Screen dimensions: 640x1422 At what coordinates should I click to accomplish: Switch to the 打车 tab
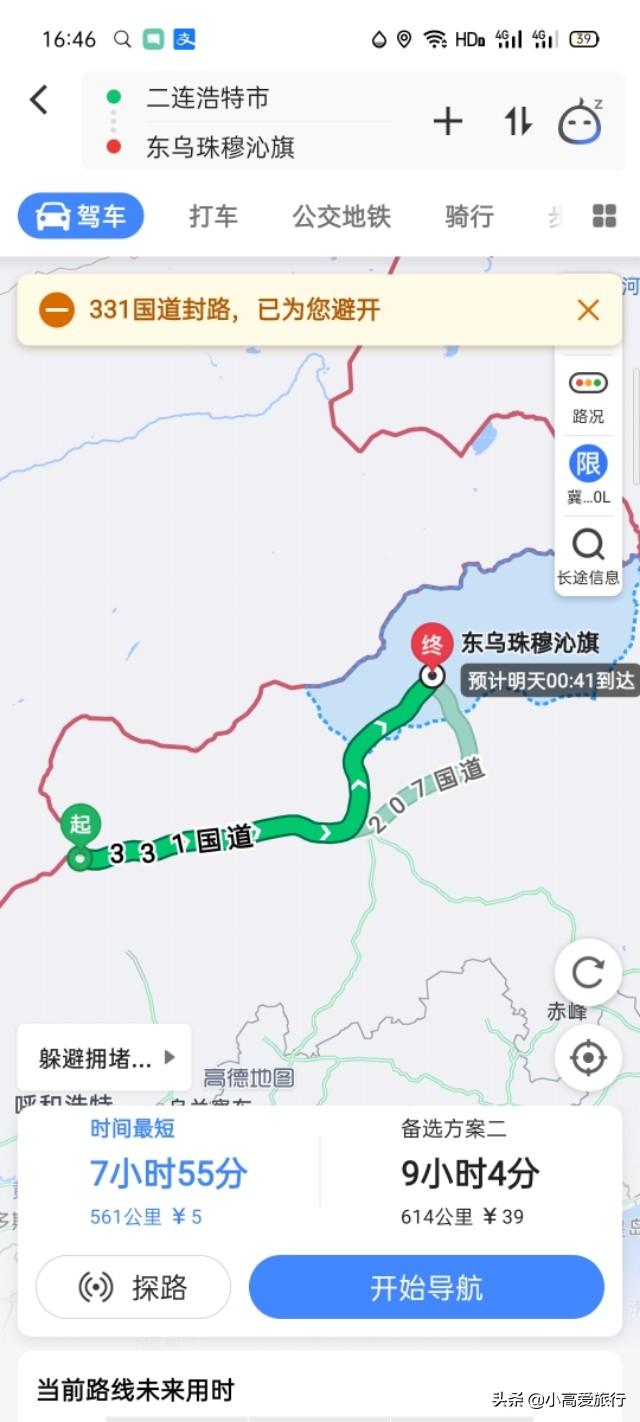[213, 216]
